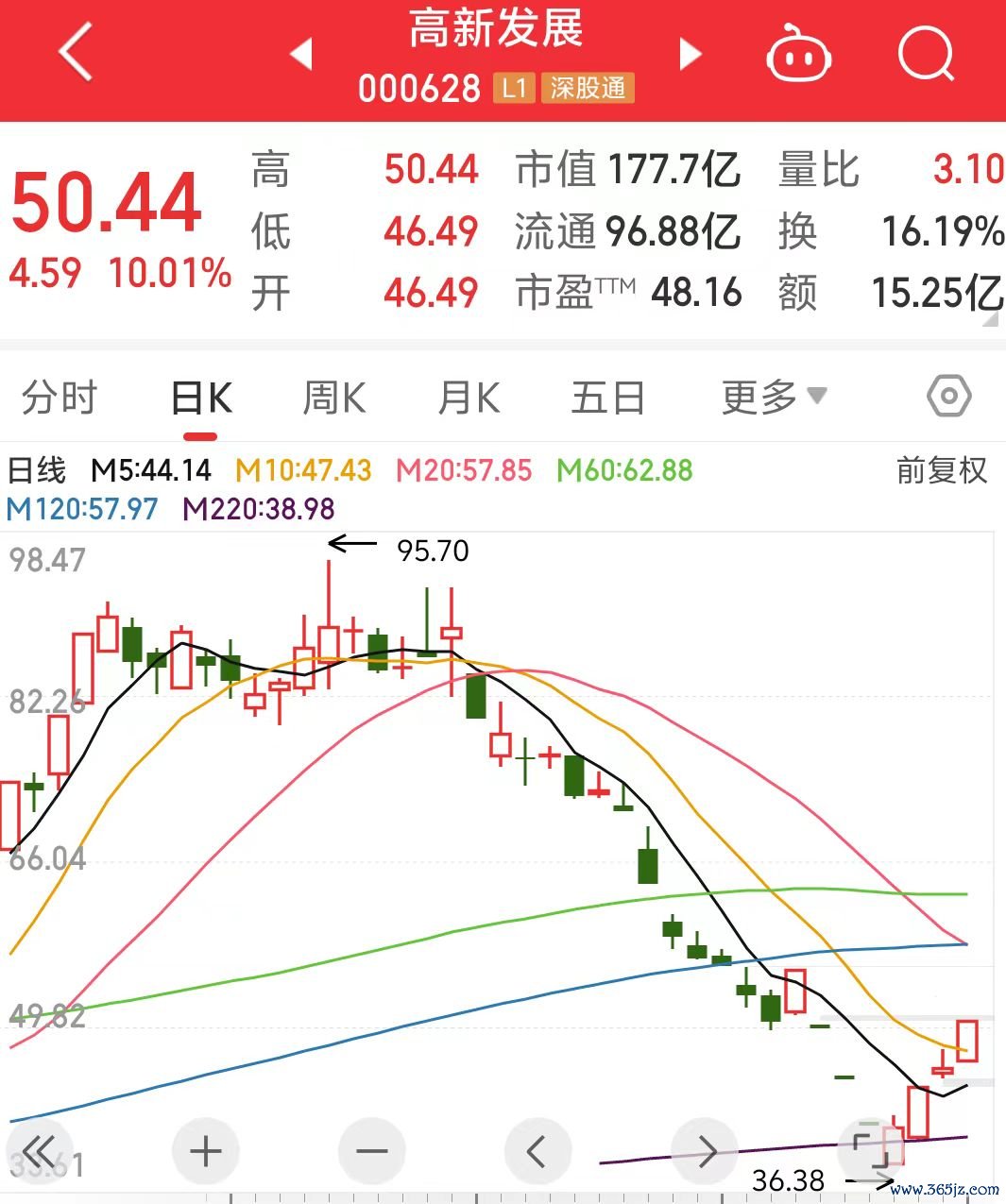
Task: Go back to the previous page
Action: (x=76, y=53)
